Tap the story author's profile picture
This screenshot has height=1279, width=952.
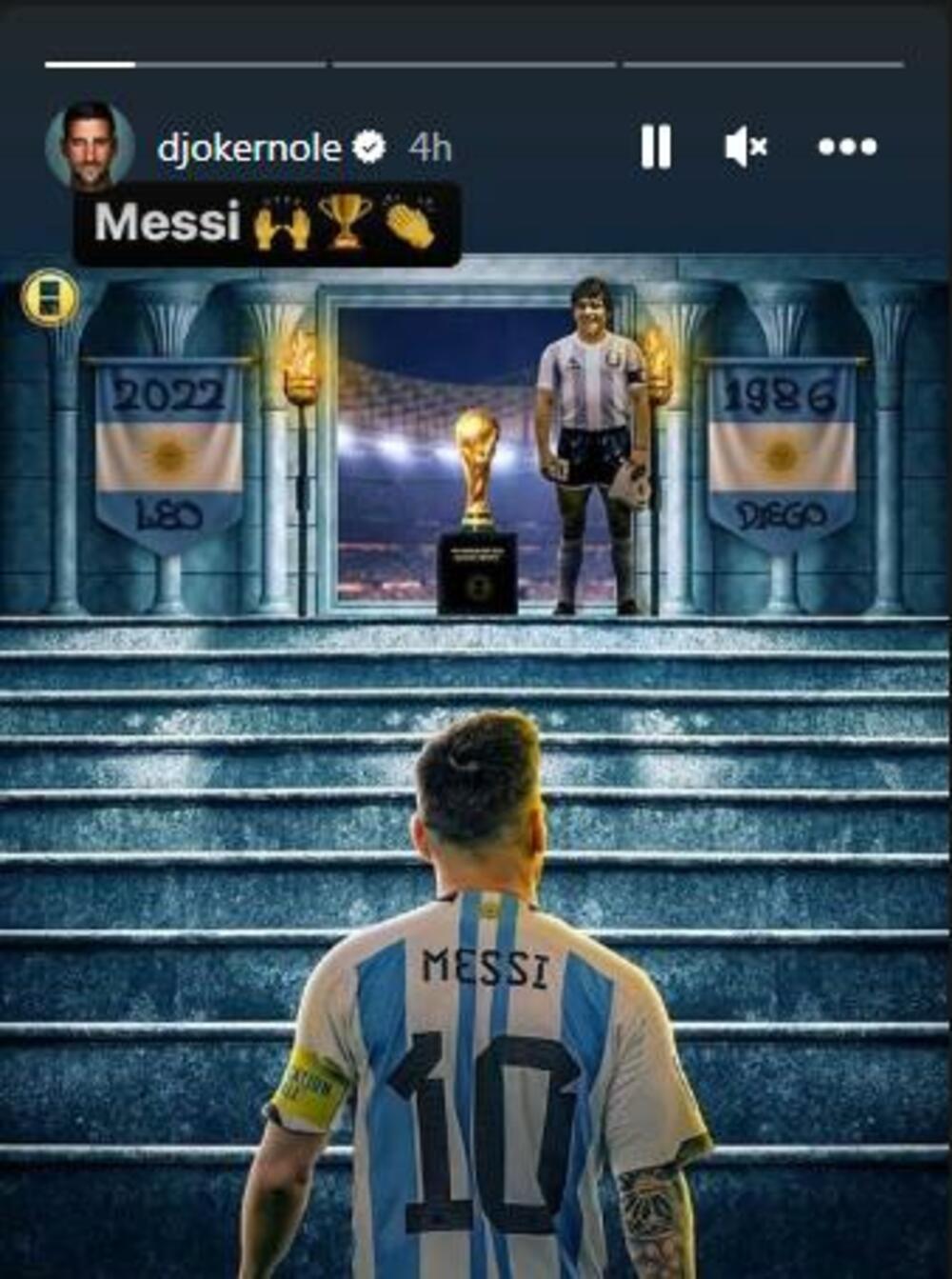pos(89,146)
